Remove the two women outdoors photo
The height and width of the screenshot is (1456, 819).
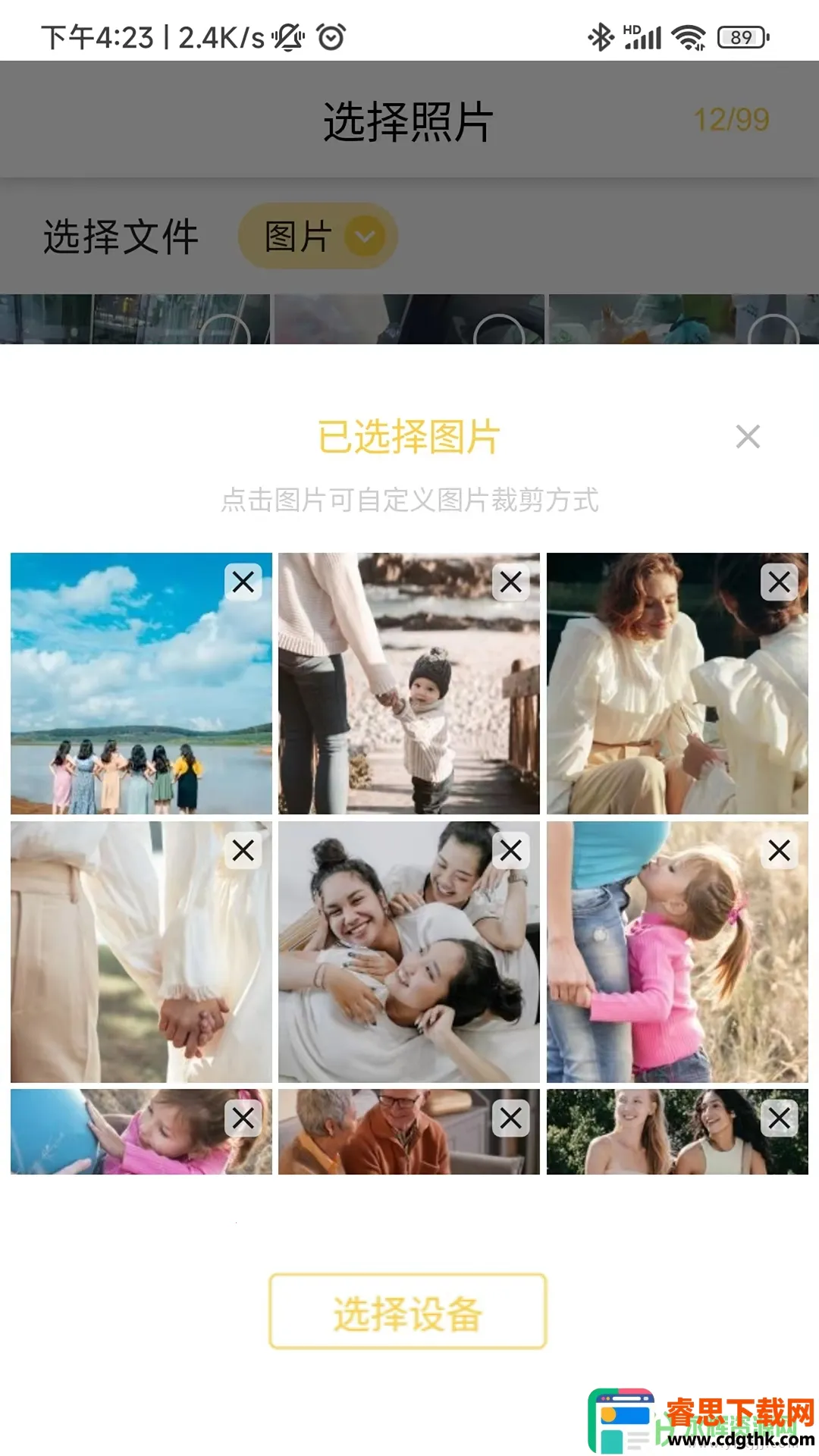779,1119
